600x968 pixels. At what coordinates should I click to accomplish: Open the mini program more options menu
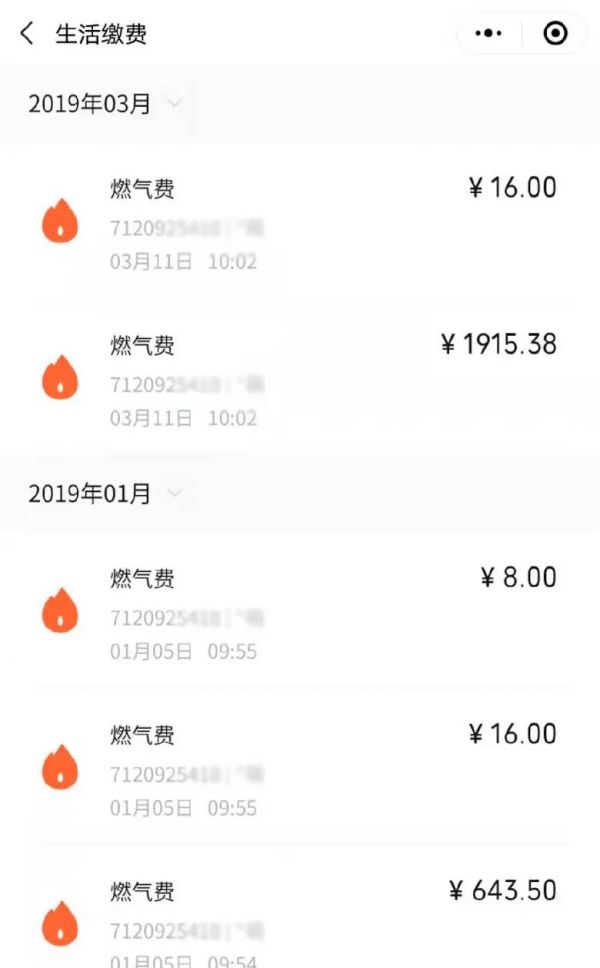[x=489, y=34]
